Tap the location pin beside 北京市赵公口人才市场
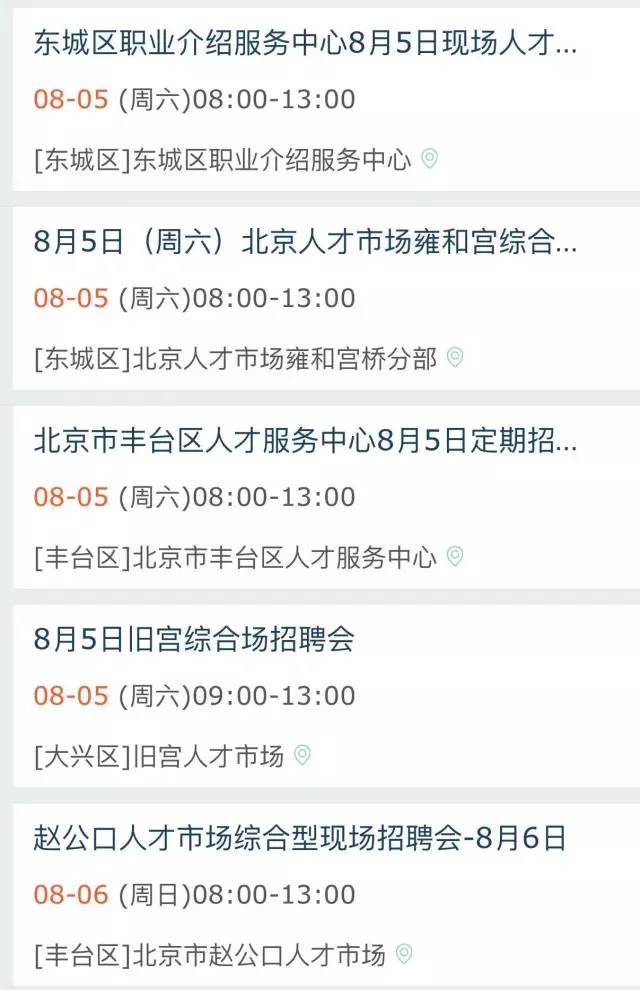This screenshot has width=640, height=990. [404, 954]
